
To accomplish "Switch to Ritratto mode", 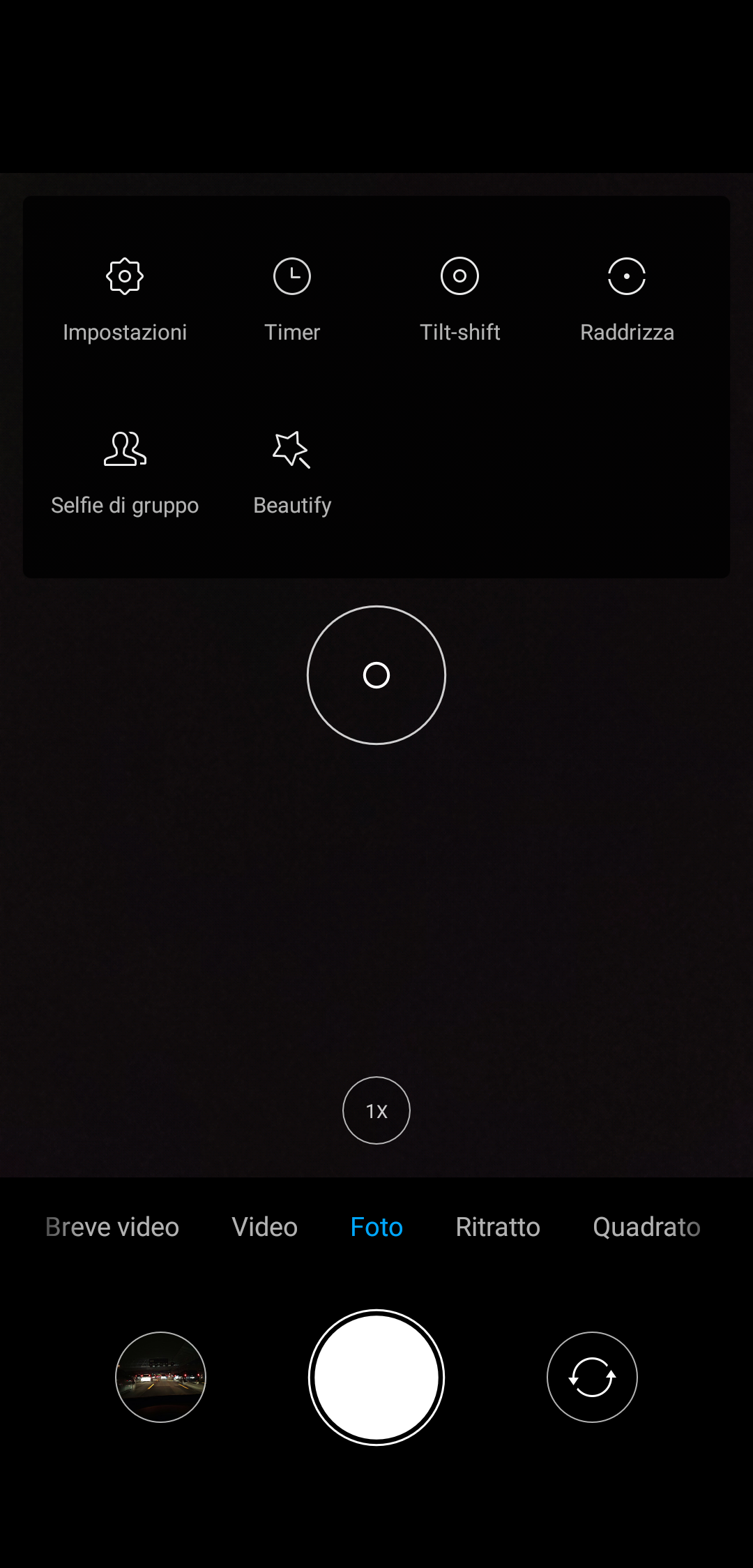I will click(x=498, y=1227).
